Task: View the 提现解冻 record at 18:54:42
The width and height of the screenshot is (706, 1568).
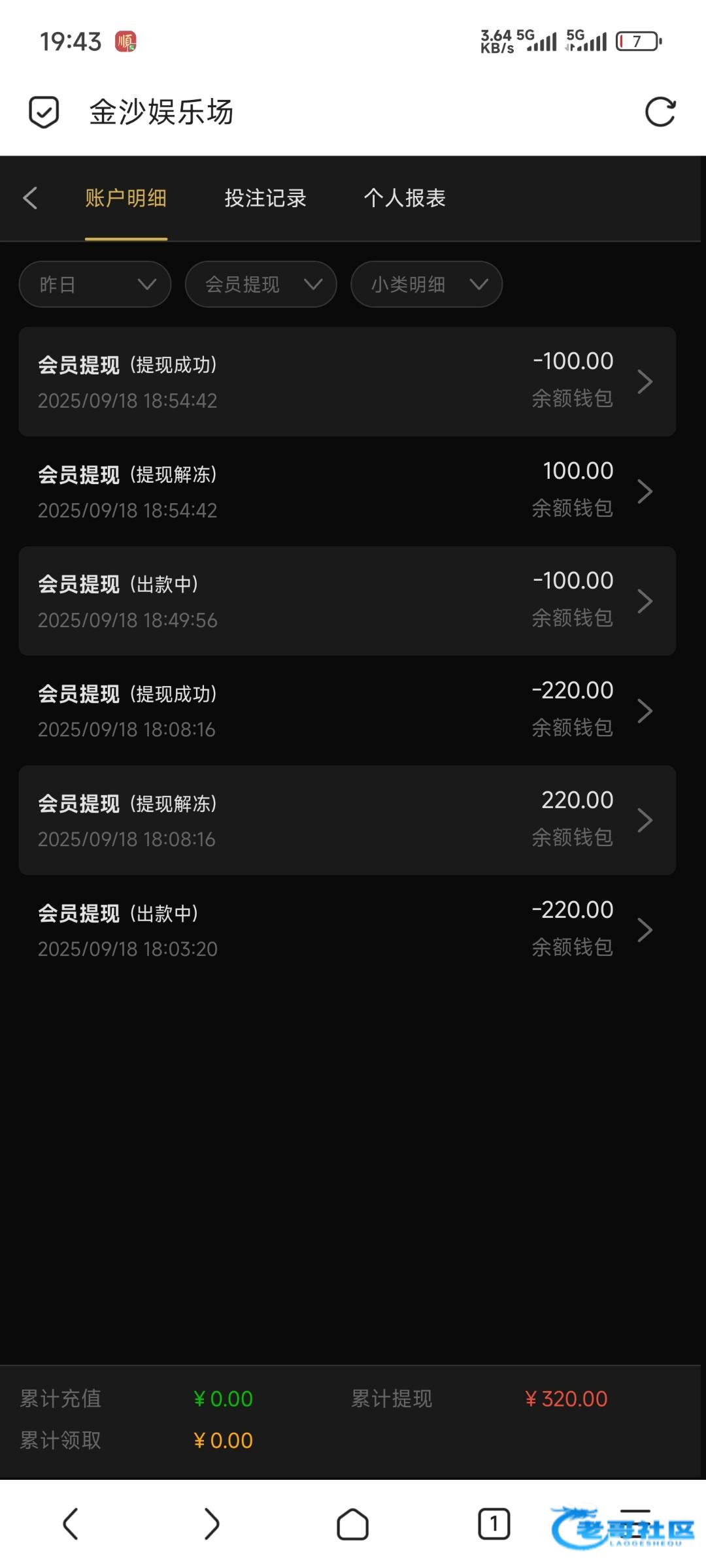Action: point(346,491)
